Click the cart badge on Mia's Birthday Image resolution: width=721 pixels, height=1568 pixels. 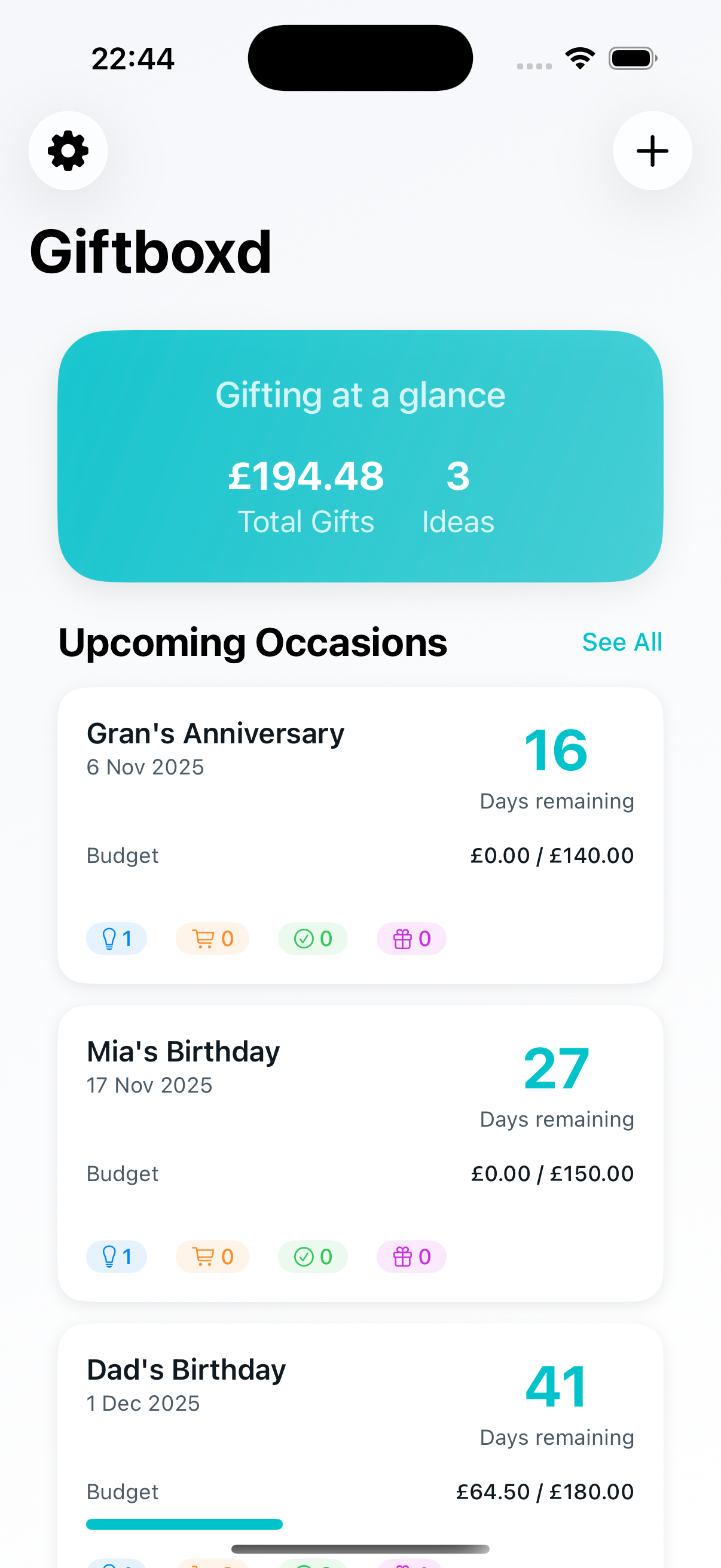click(212, 1256)
